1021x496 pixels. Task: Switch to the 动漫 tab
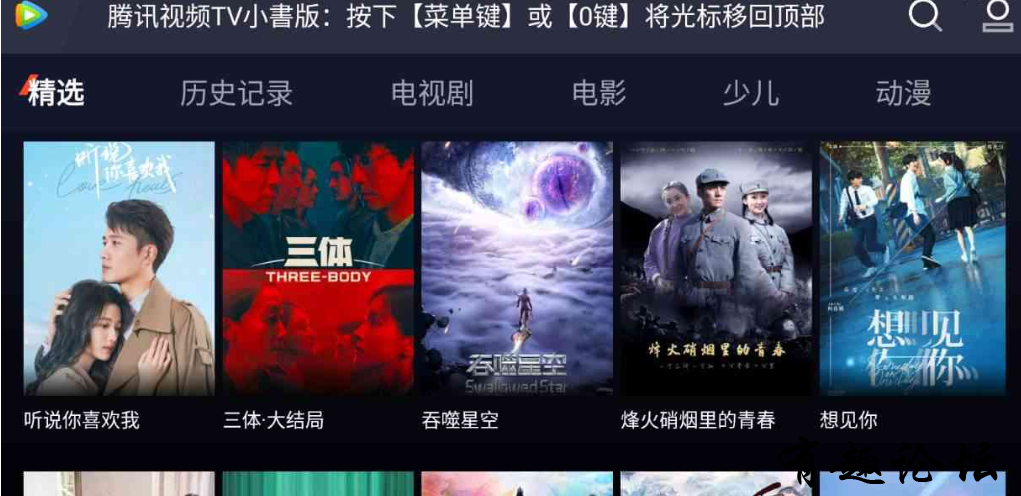(903, 94)
